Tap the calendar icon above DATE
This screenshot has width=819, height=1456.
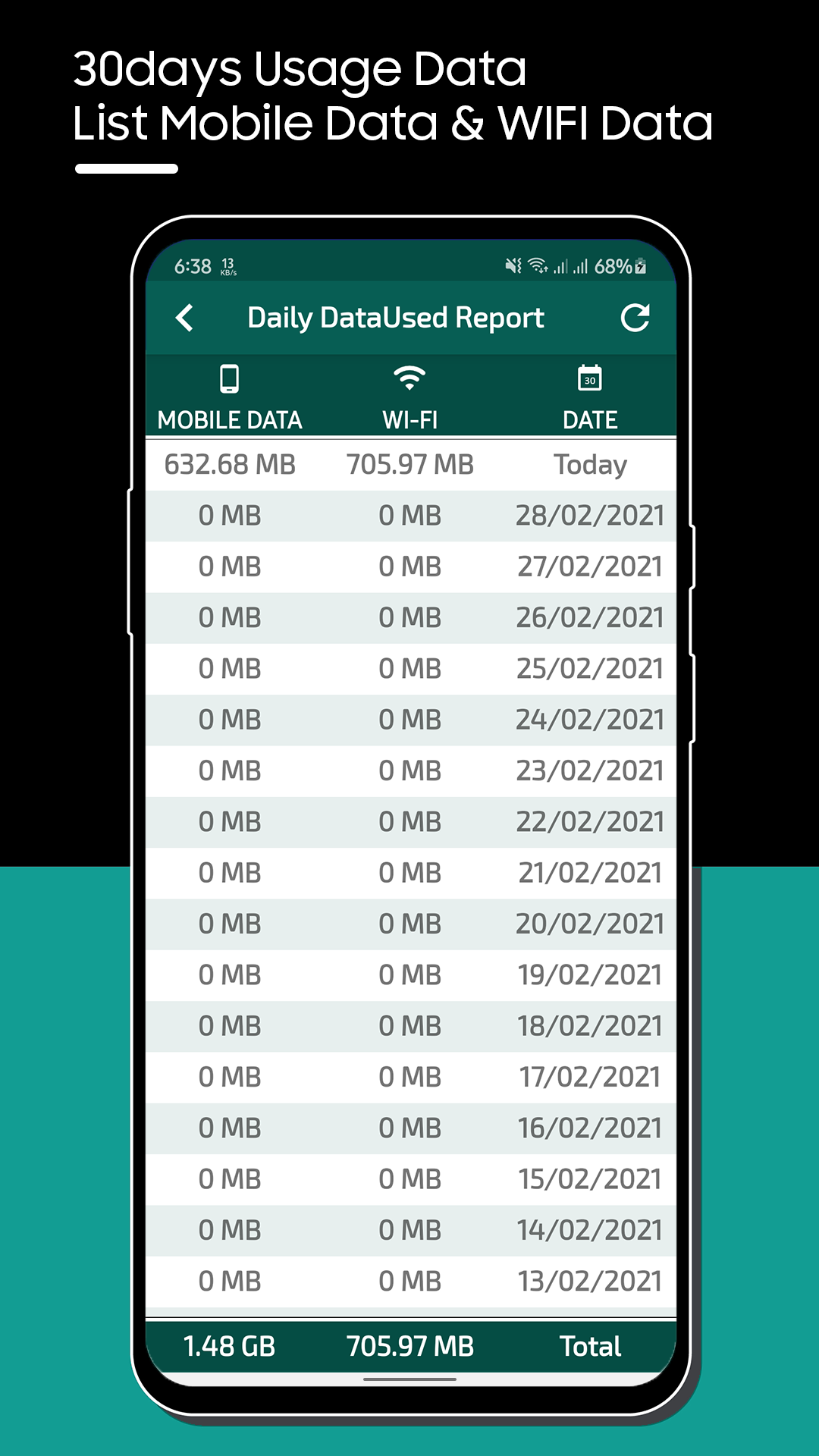point(590,377)
